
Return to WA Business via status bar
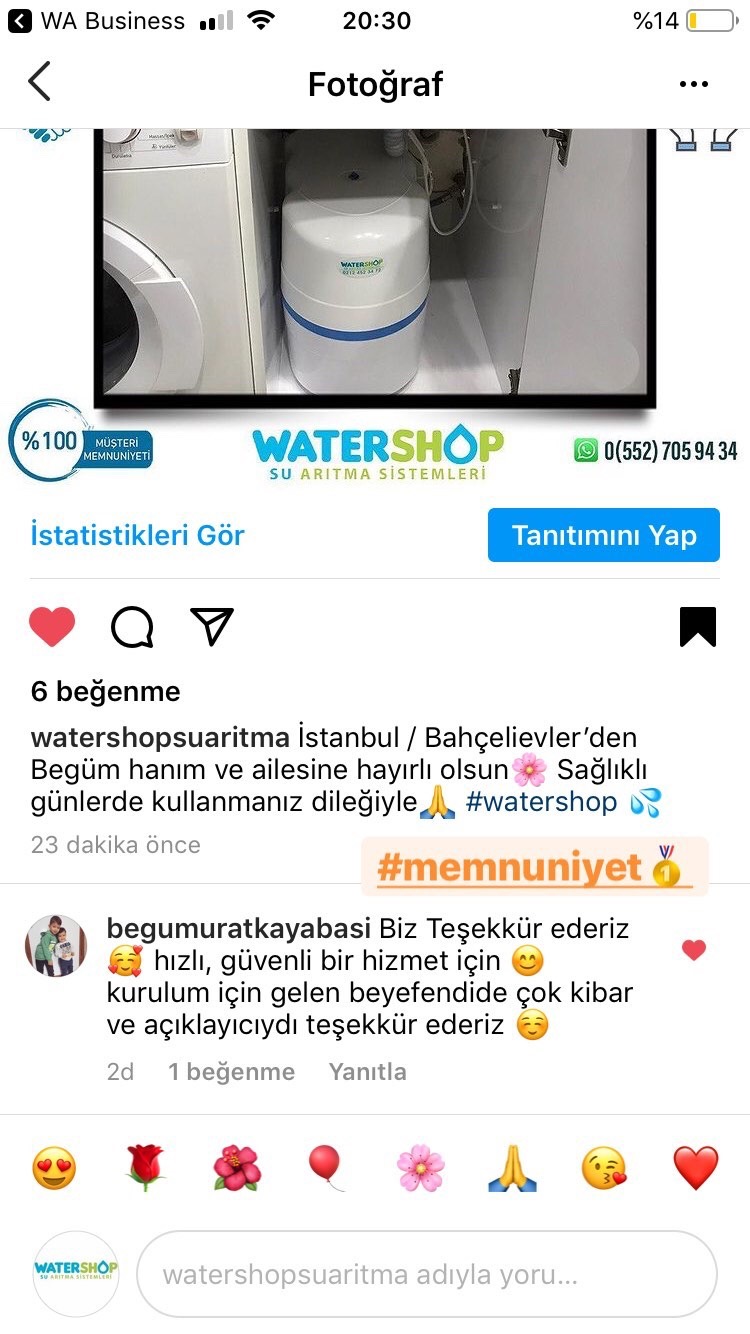(96, 21)
